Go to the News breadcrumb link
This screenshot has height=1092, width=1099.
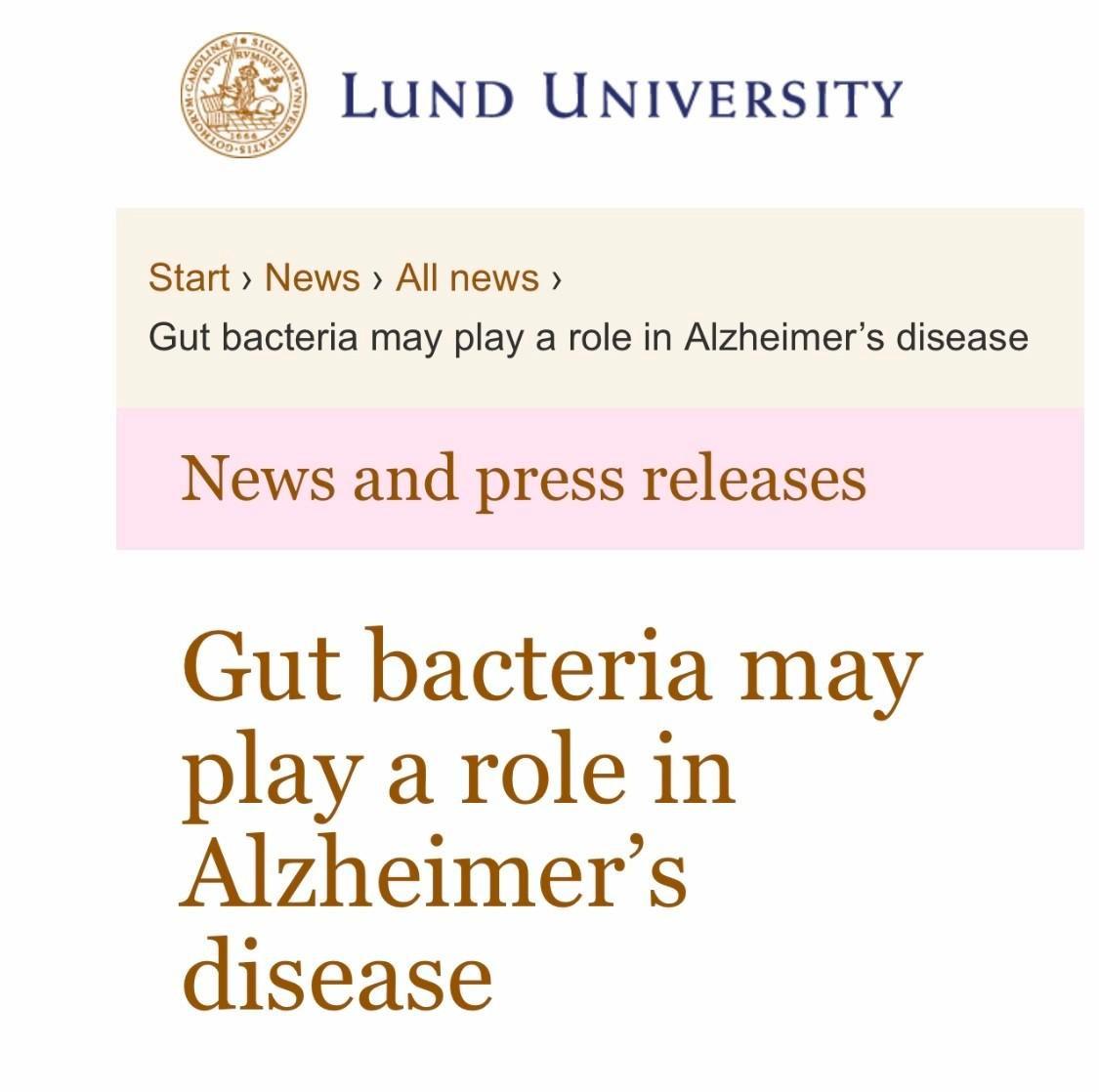click(312, 278)
